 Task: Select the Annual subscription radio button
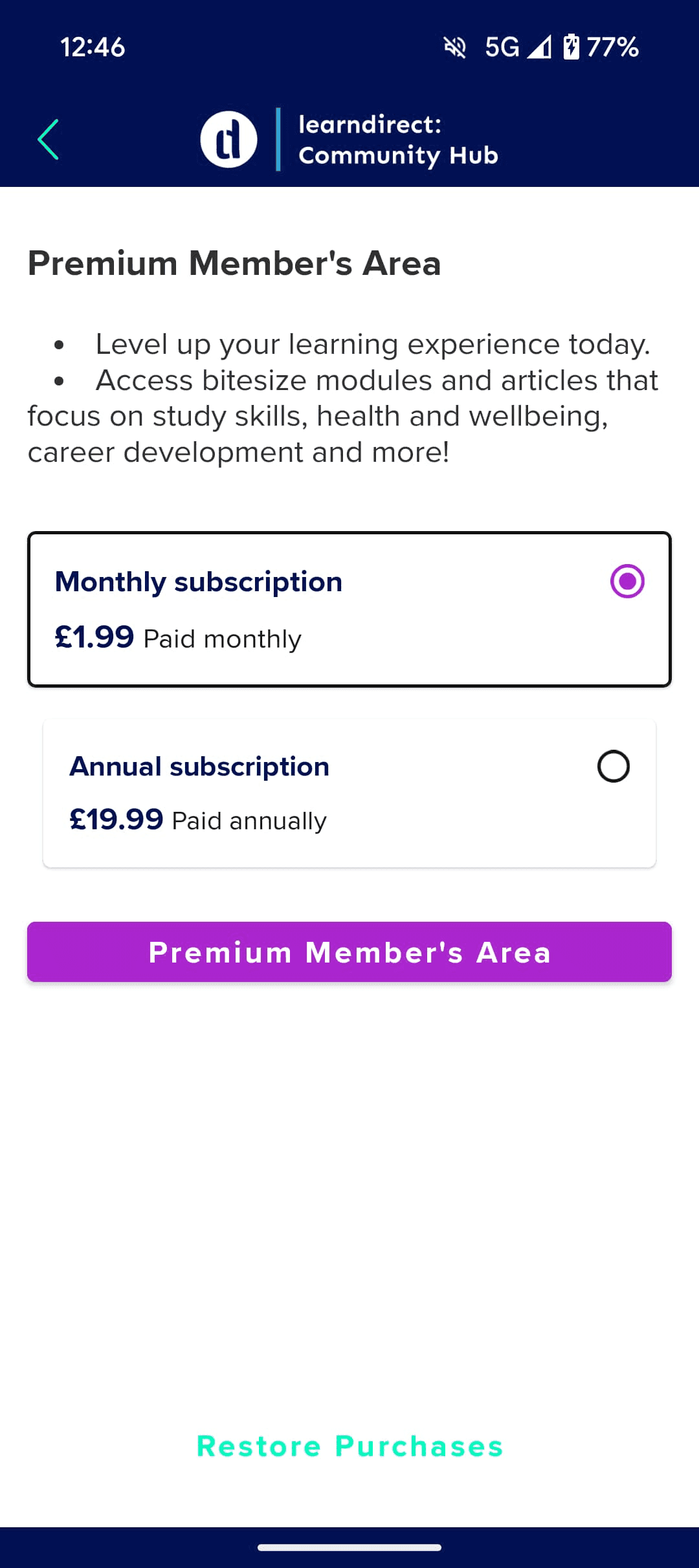613,765
